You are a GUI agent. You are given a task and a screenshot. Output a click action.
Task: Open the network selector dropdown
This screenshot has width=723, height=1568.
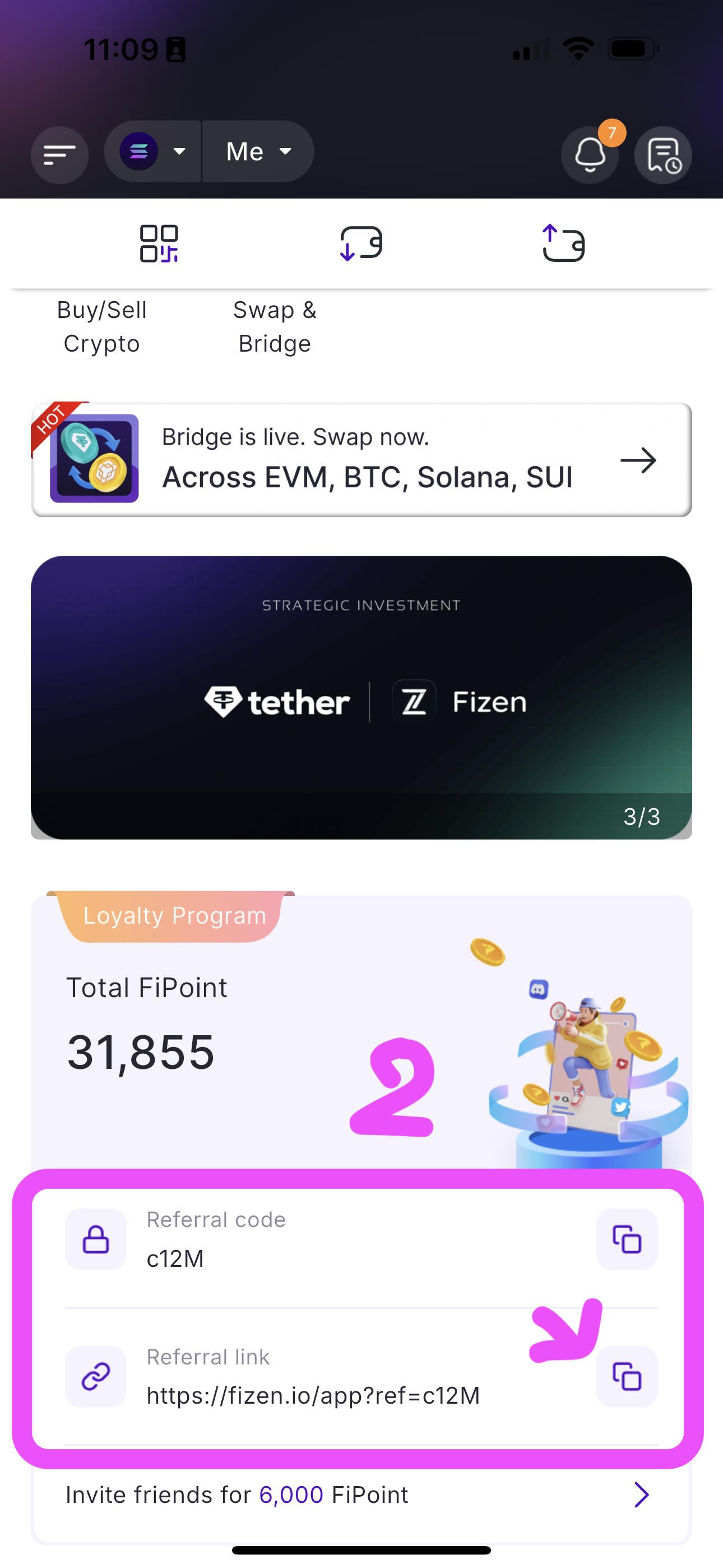(x=153, y=151)
